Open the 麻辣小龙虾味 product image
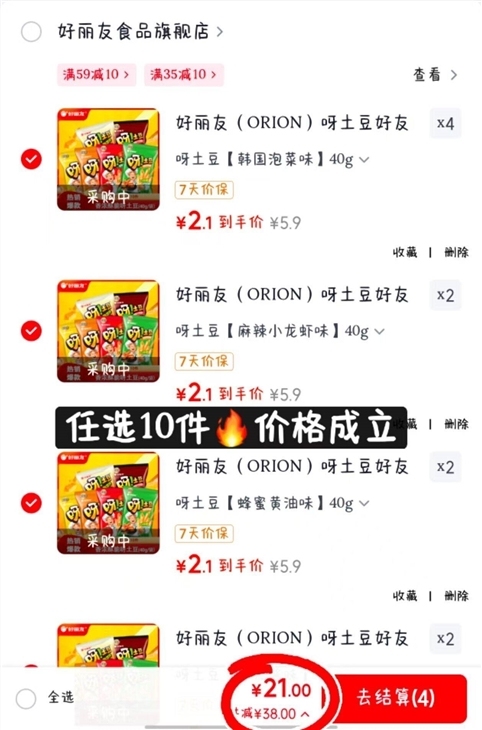The width and height of the screenshot is (482, 730). coord(108,331)
